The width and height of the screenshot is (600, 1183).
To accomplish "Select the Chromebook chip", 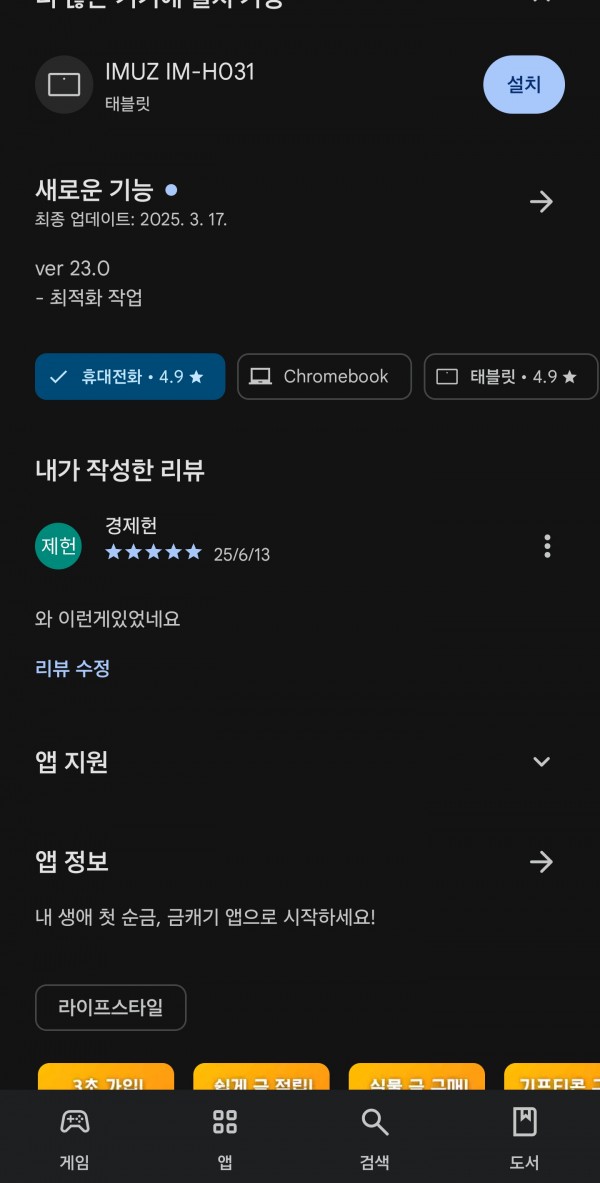I will click(x=325, y=376).
